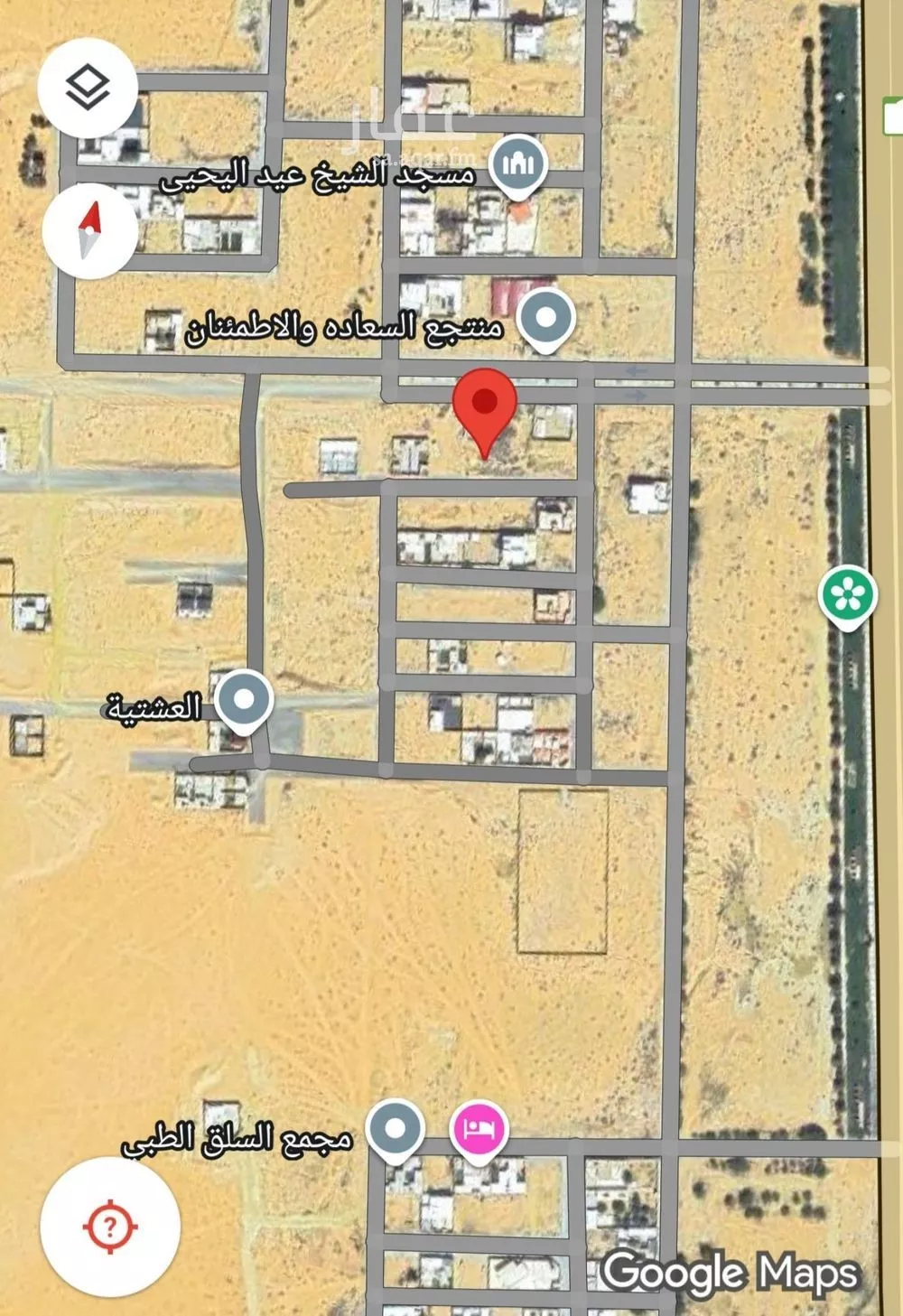Open مسجد الشيخ عيد اليحيى mosque marker
This screenshot has height=1316, width=903.
[518, 165]
